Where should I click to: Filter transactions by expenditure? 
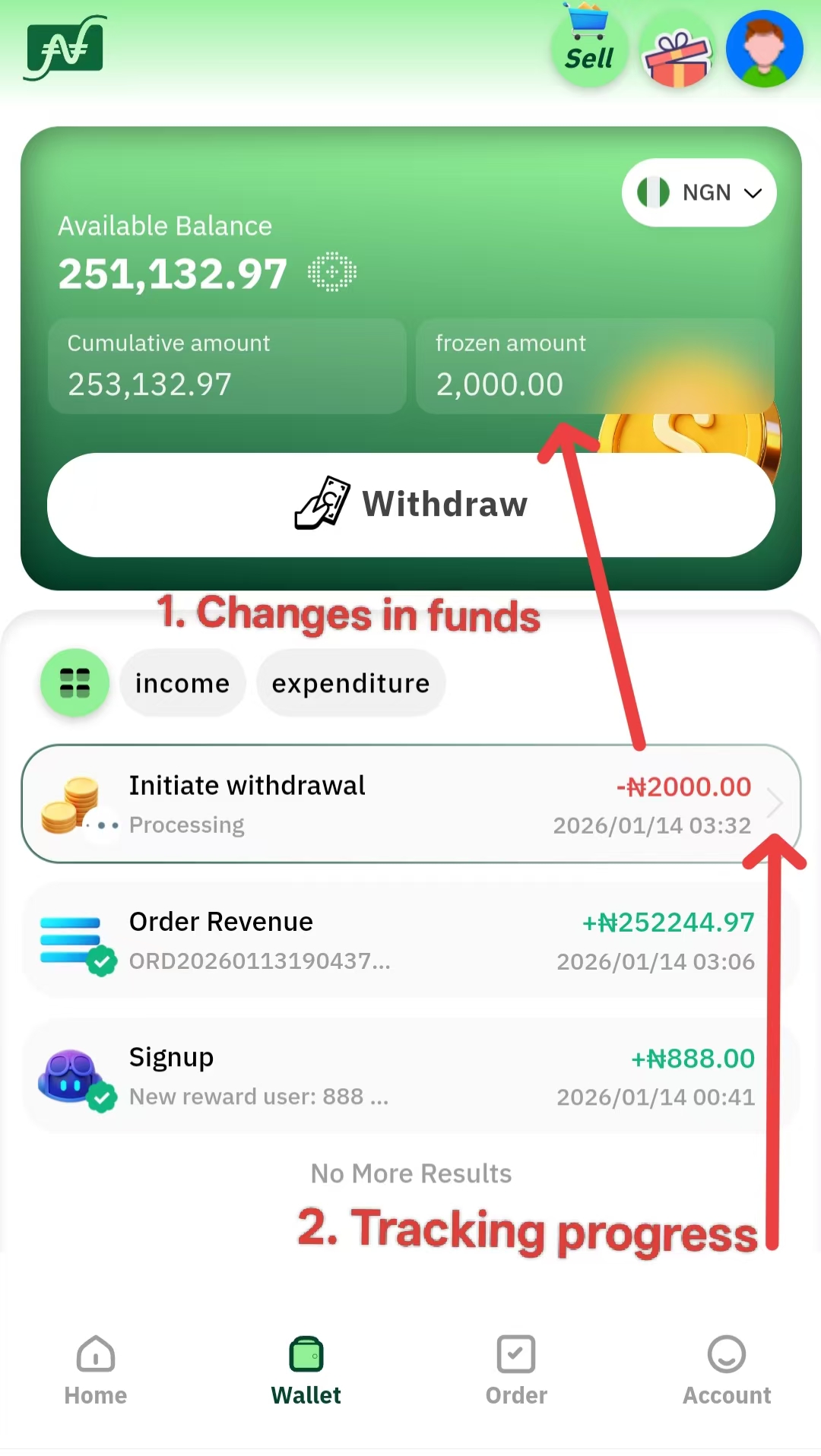(x=350, y=683)
